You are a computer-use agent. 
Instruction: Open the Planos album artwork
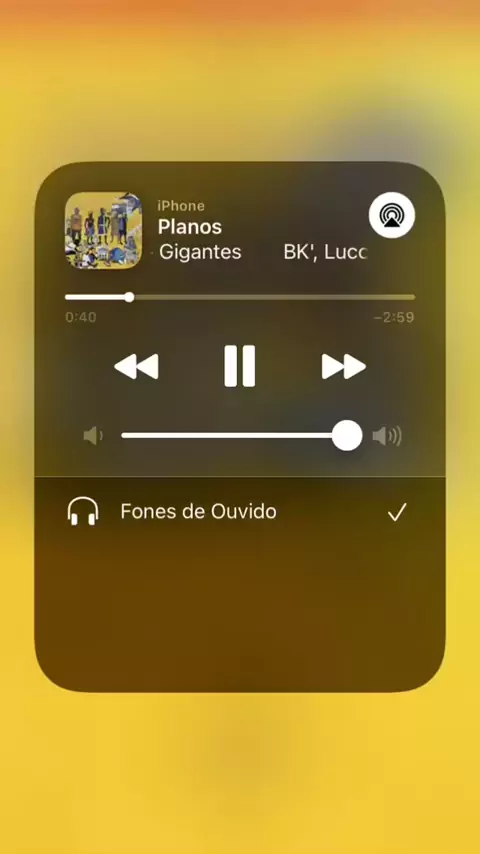104,230
